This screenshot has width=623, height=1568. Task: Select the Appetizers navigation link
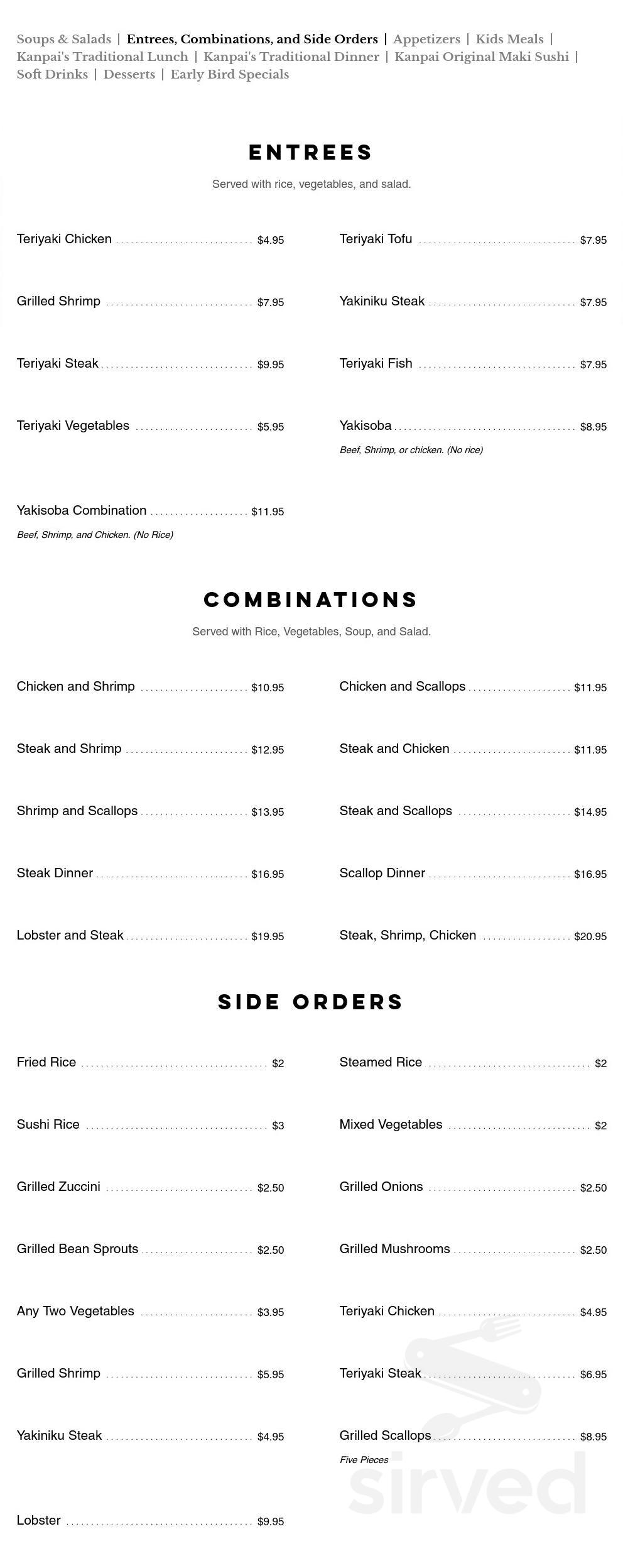tap(426, 39)
